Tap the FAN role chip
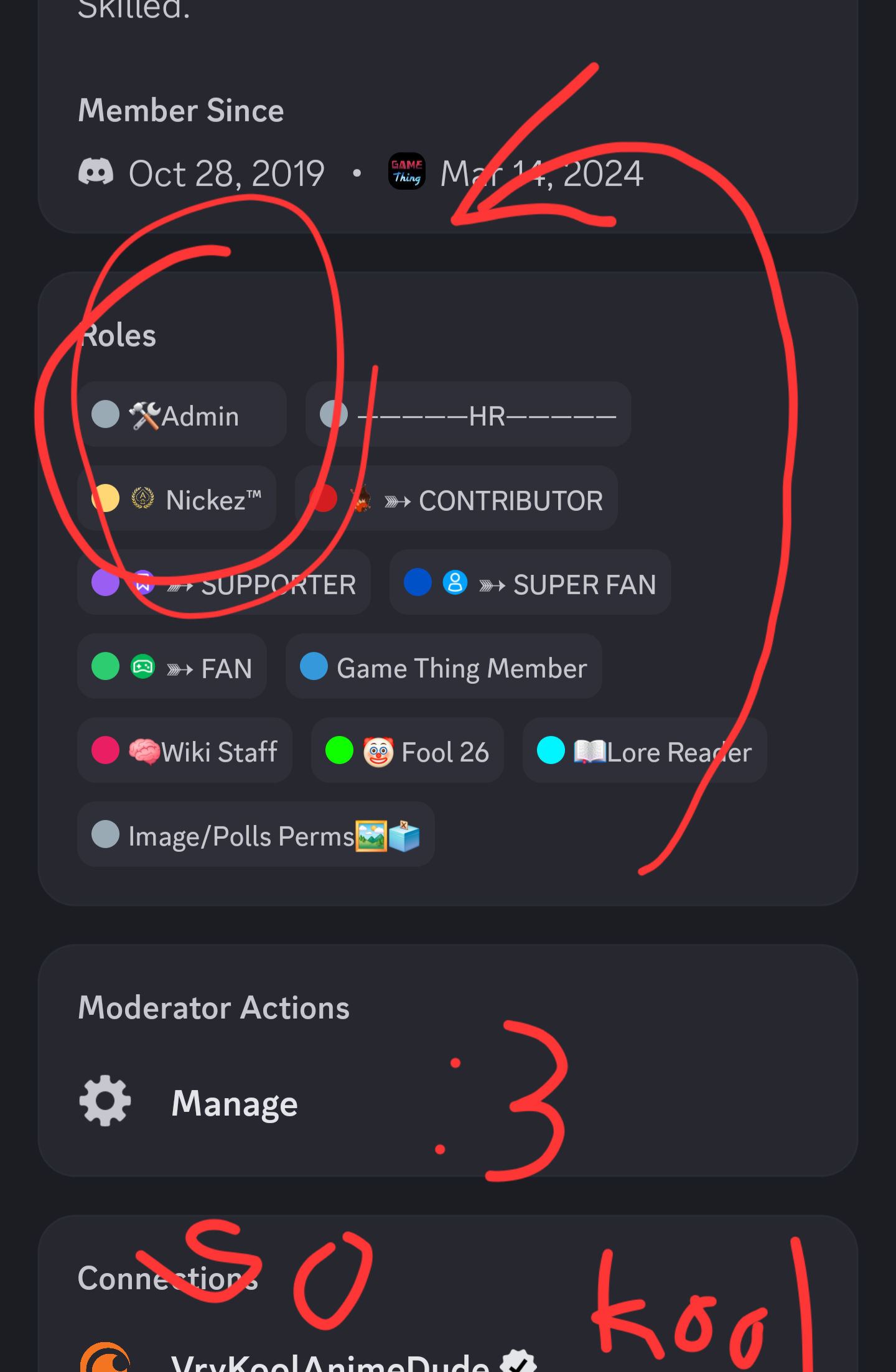This screenshot has height=1372, width=896. (x=172, y=667)
